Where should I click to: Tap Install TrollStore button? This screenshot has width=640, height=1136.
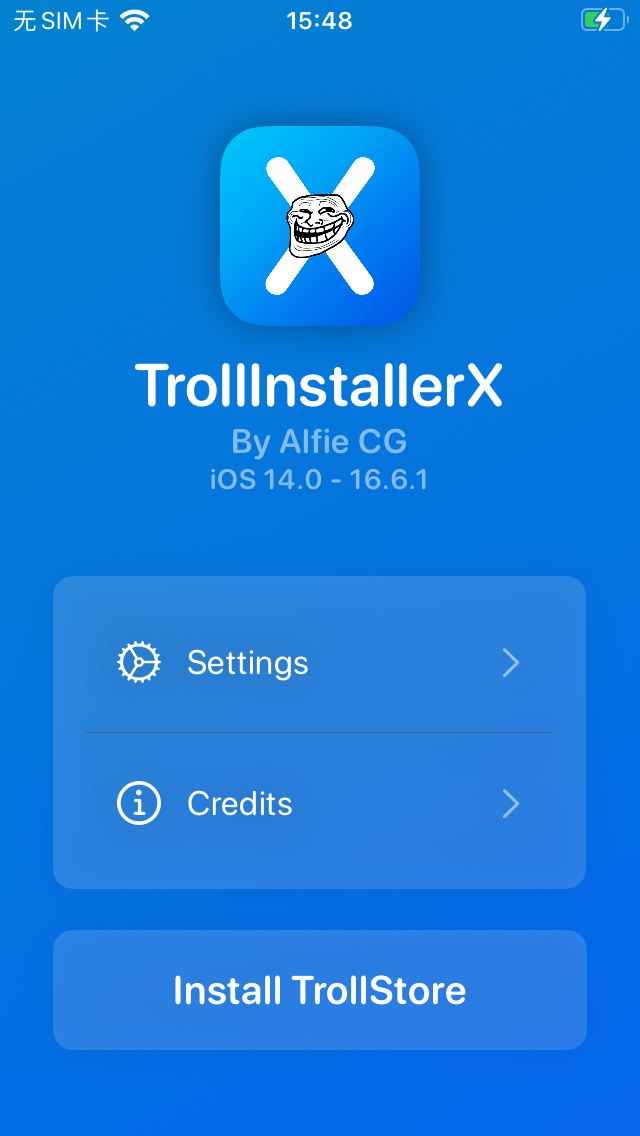point(319,990)
